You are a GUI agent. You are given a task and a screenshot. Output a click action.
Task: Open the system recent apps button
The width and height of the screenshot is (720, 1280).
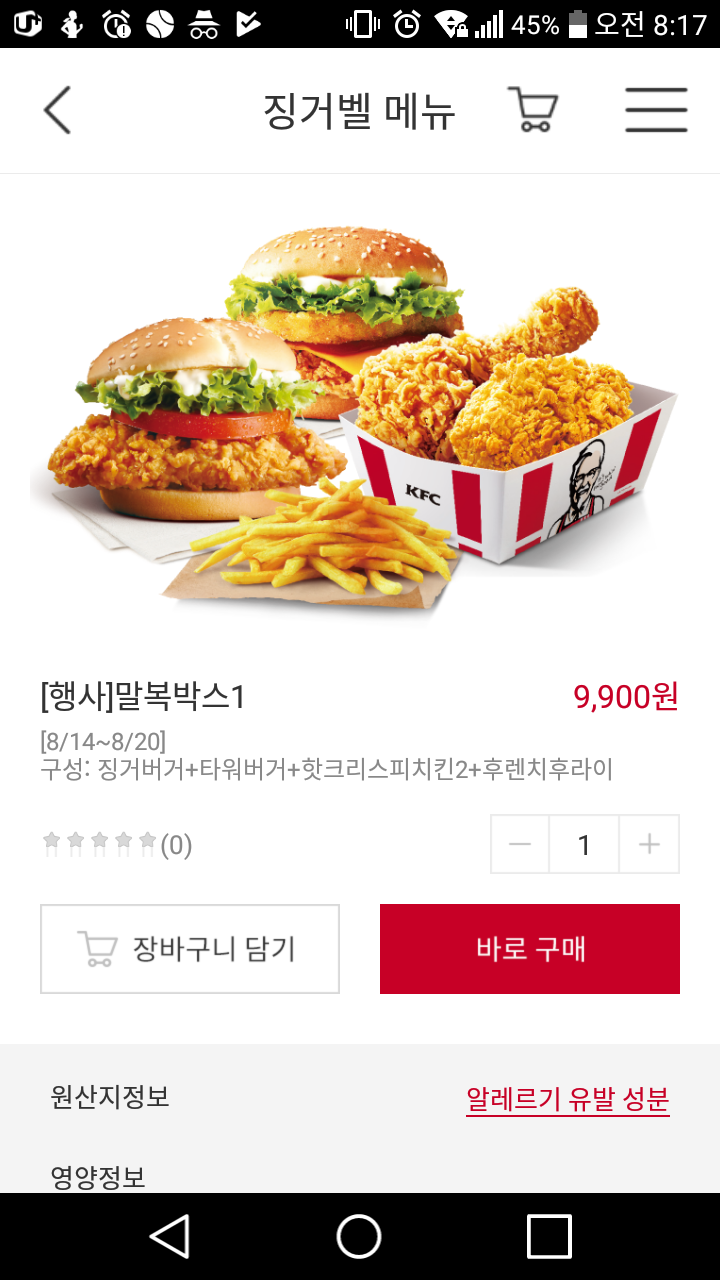tap(549, 1236)
